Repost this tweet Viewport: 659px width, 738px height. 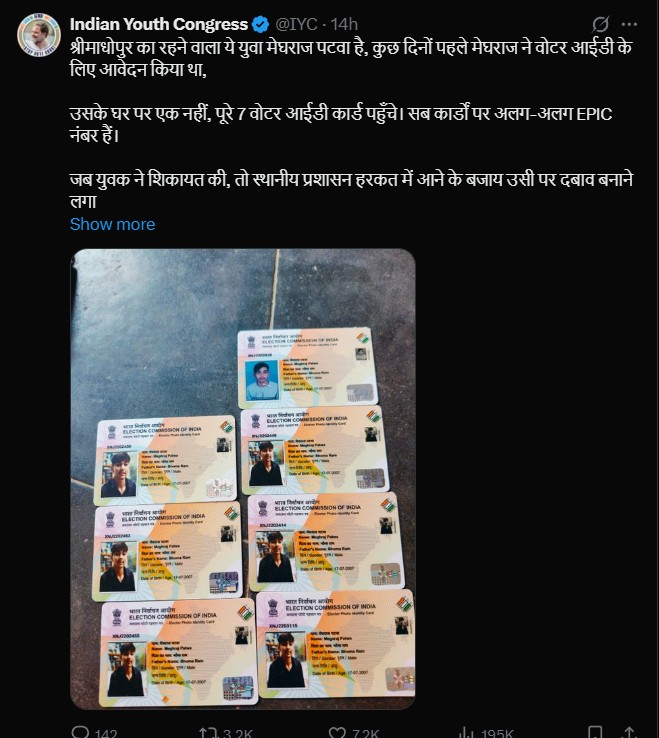[212, 732]
